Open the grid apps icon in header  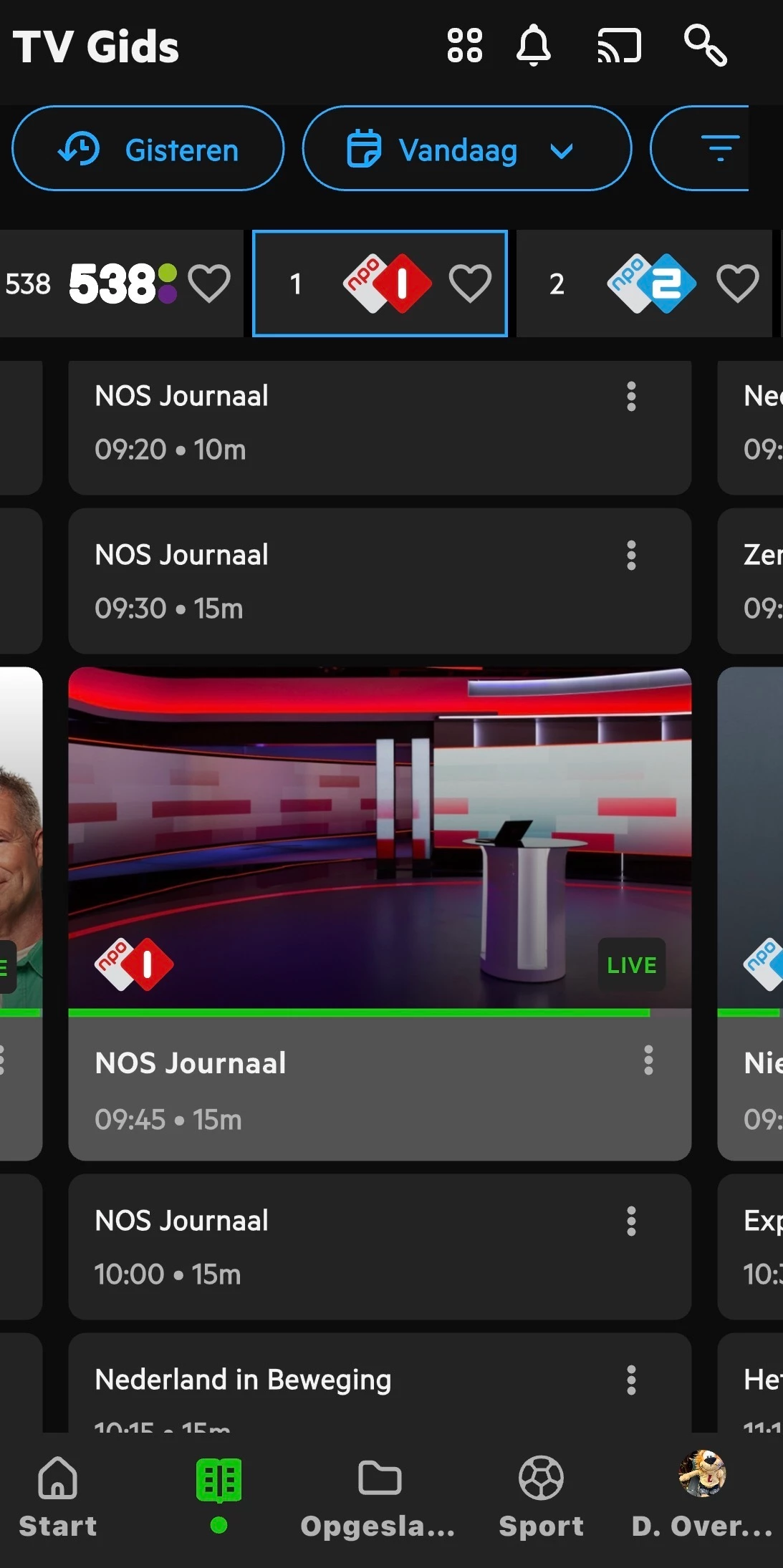[464, 46]
